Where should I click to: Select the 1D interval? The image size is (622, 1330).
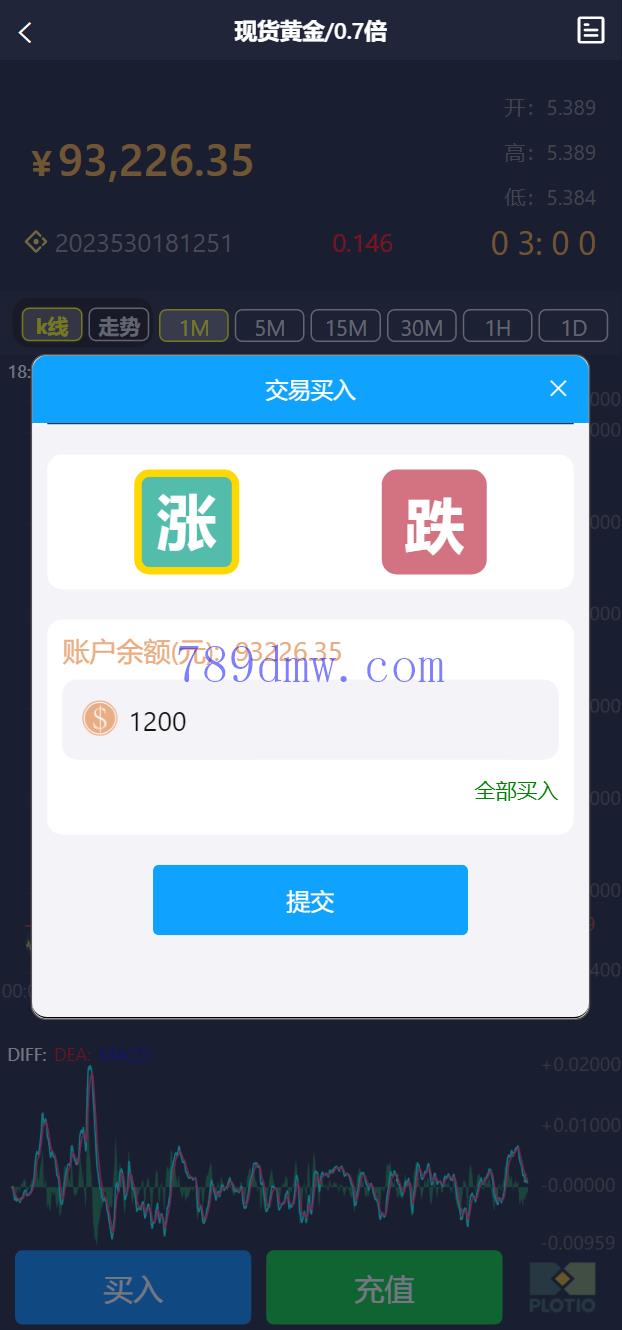573,327
